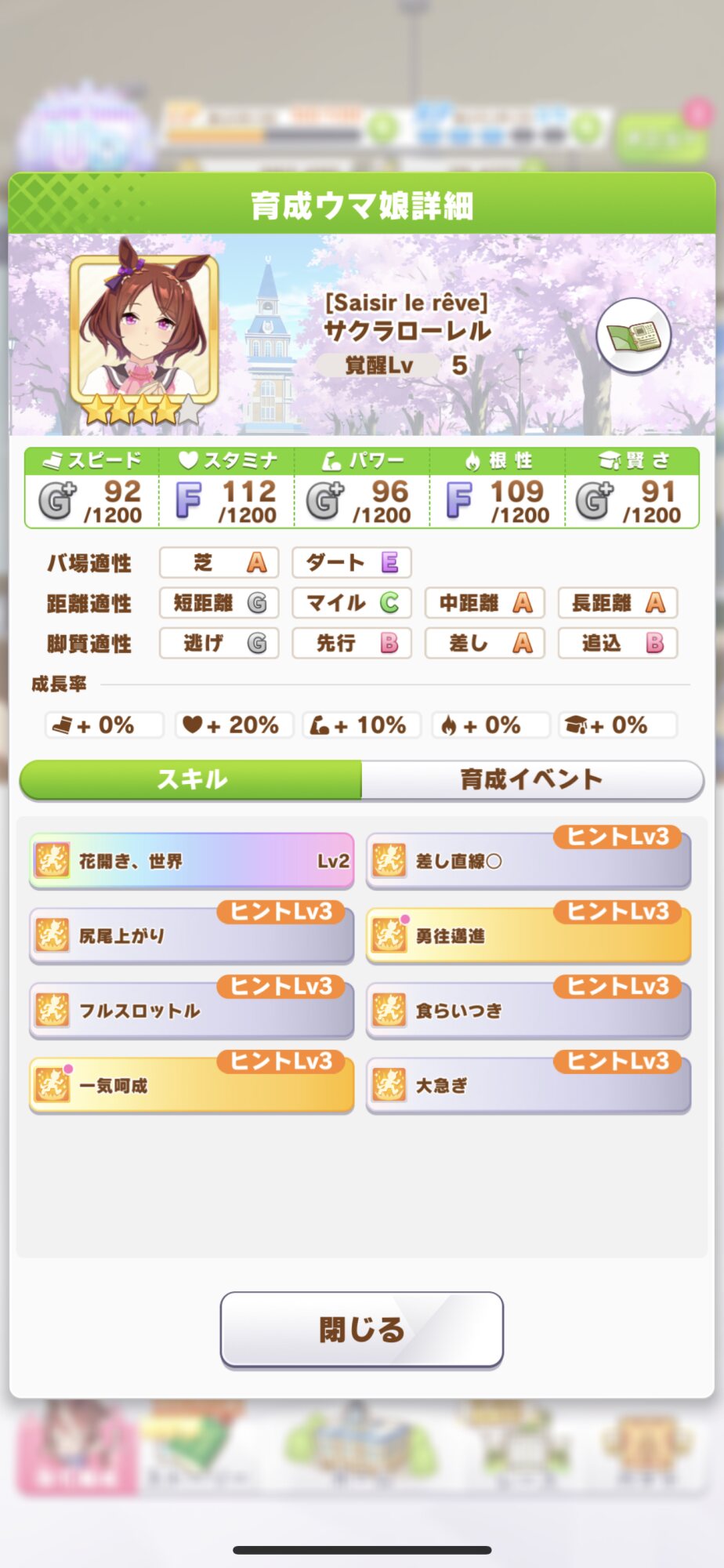View the 一気呵成 skill info
The image size is (724, 1568).
191,1086
